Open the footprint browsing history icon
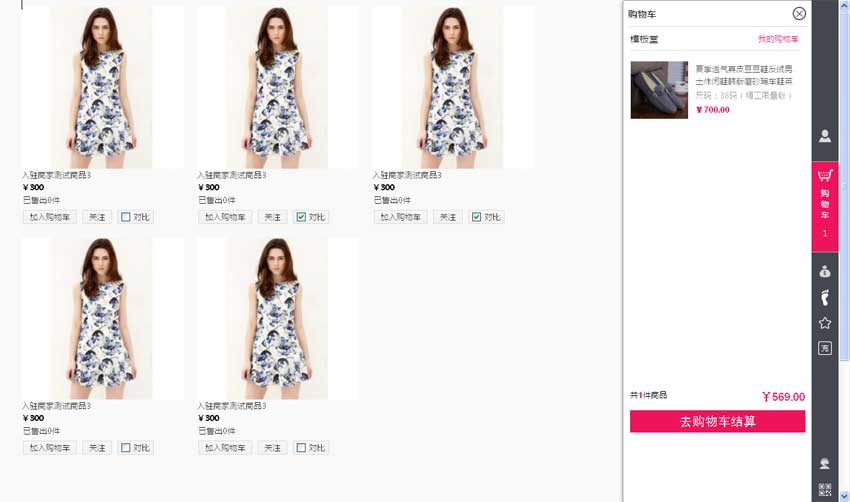Viewport: 850px width, 502px height. (825, 297)
